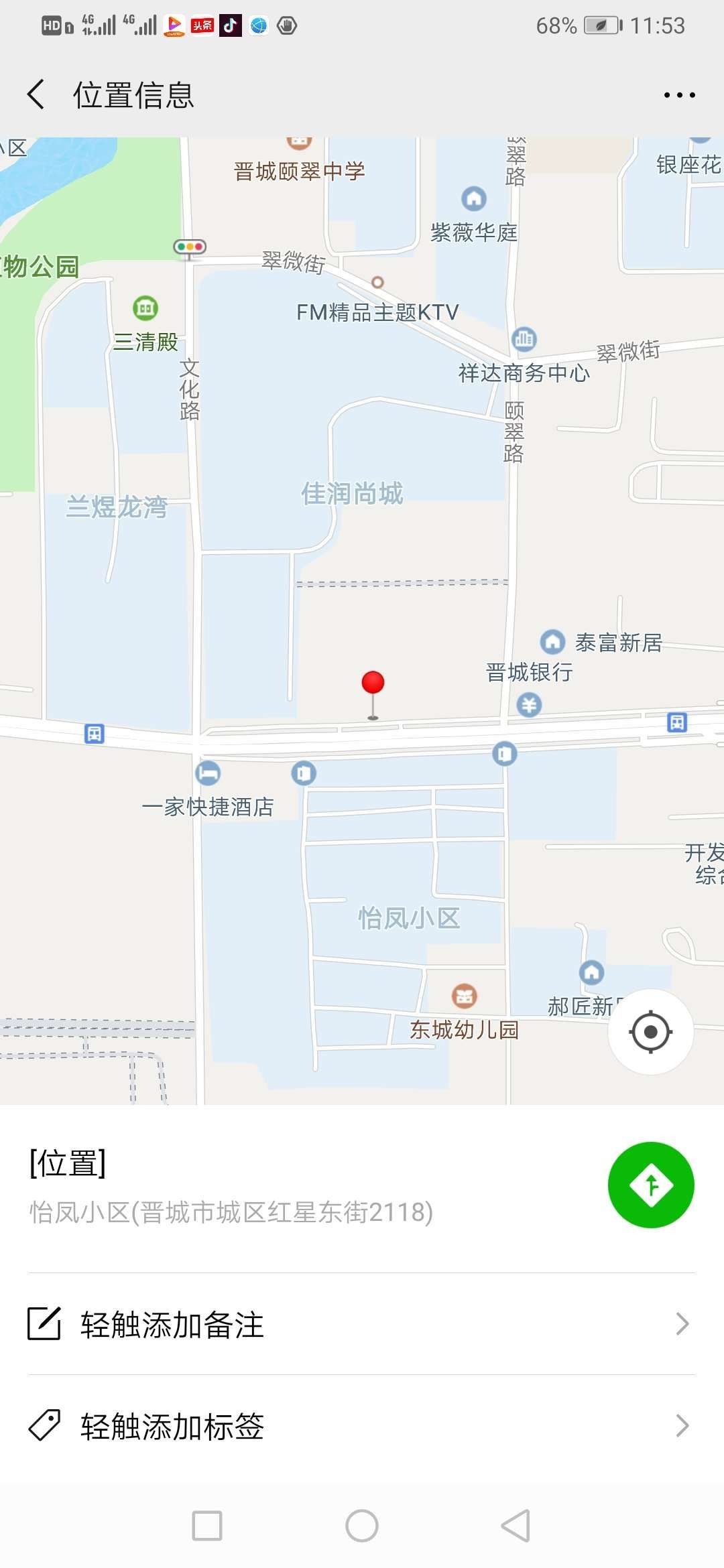The height and width of the screenshot is (1568, 724).
Task: Start navigation with green directions button
Action: coord(650,1185)
